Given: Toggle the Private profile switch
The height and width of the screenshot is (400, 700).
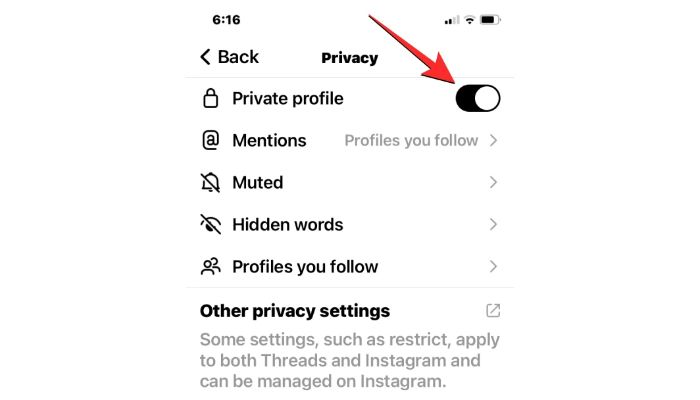Looking at the screenshot, I should 477,98.
